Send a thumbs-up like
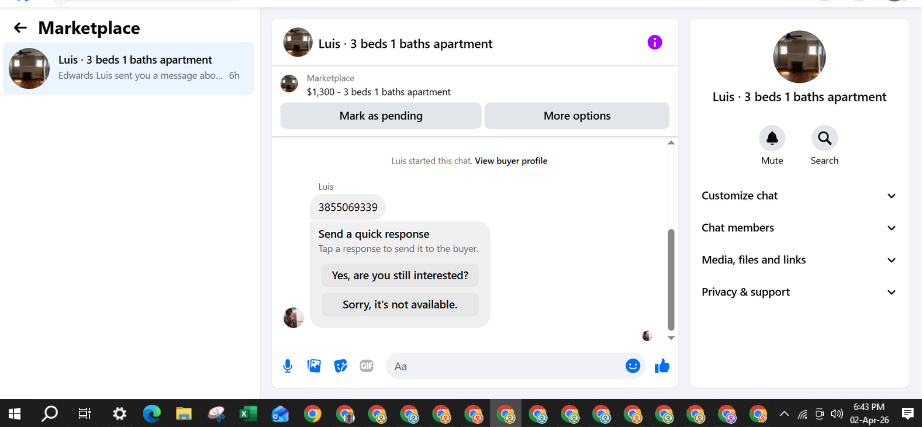 tap(662, 366)
